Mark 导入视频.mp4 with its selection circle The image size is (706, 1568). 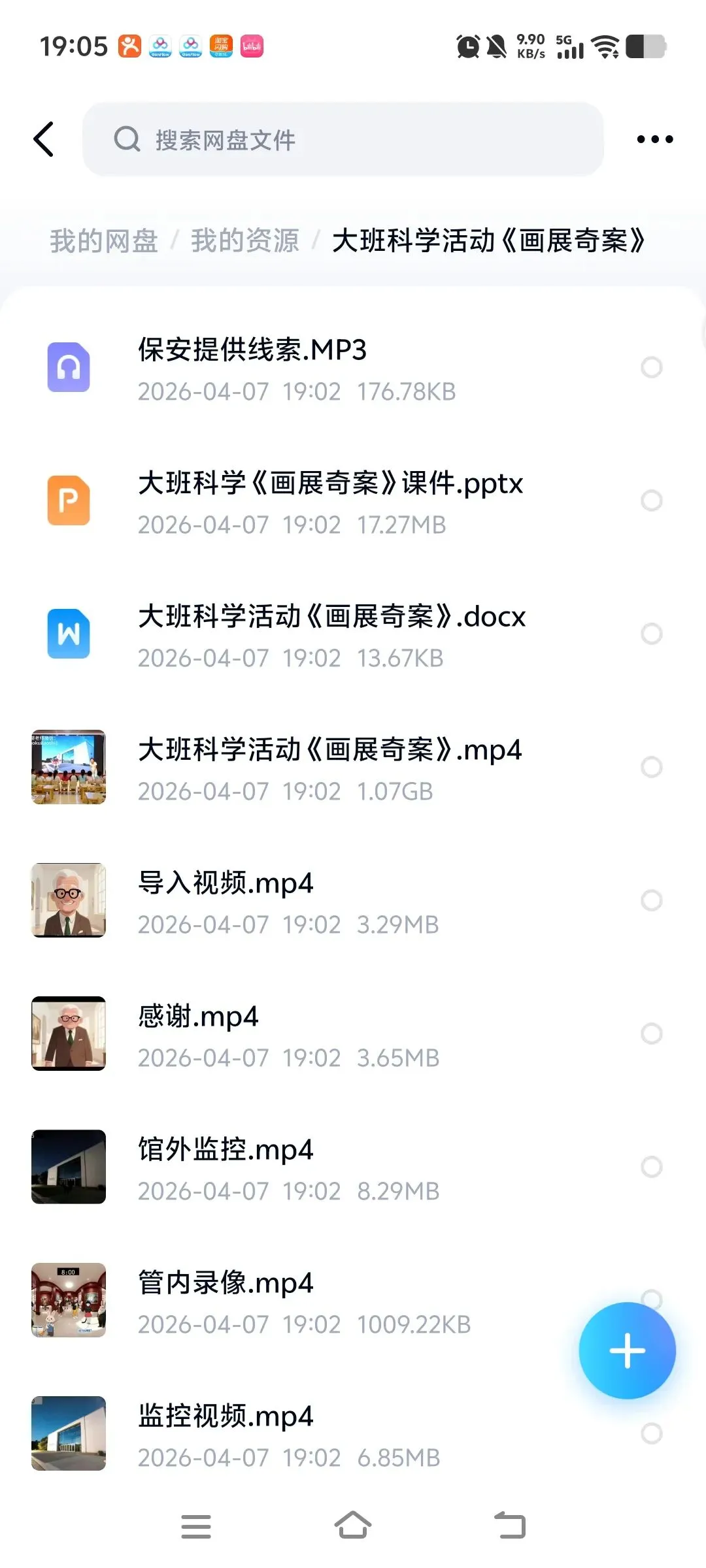pyautogui.click(x=651, y=900)
